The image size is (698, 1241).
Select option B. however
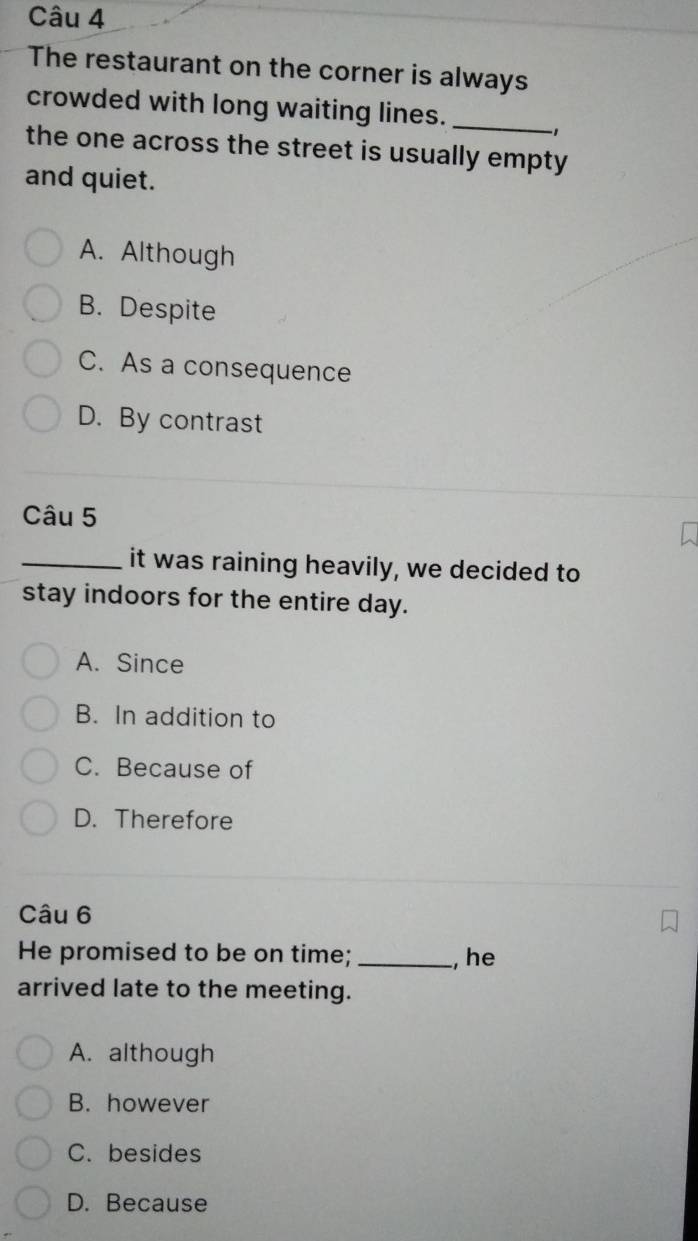click(37, 1103)
